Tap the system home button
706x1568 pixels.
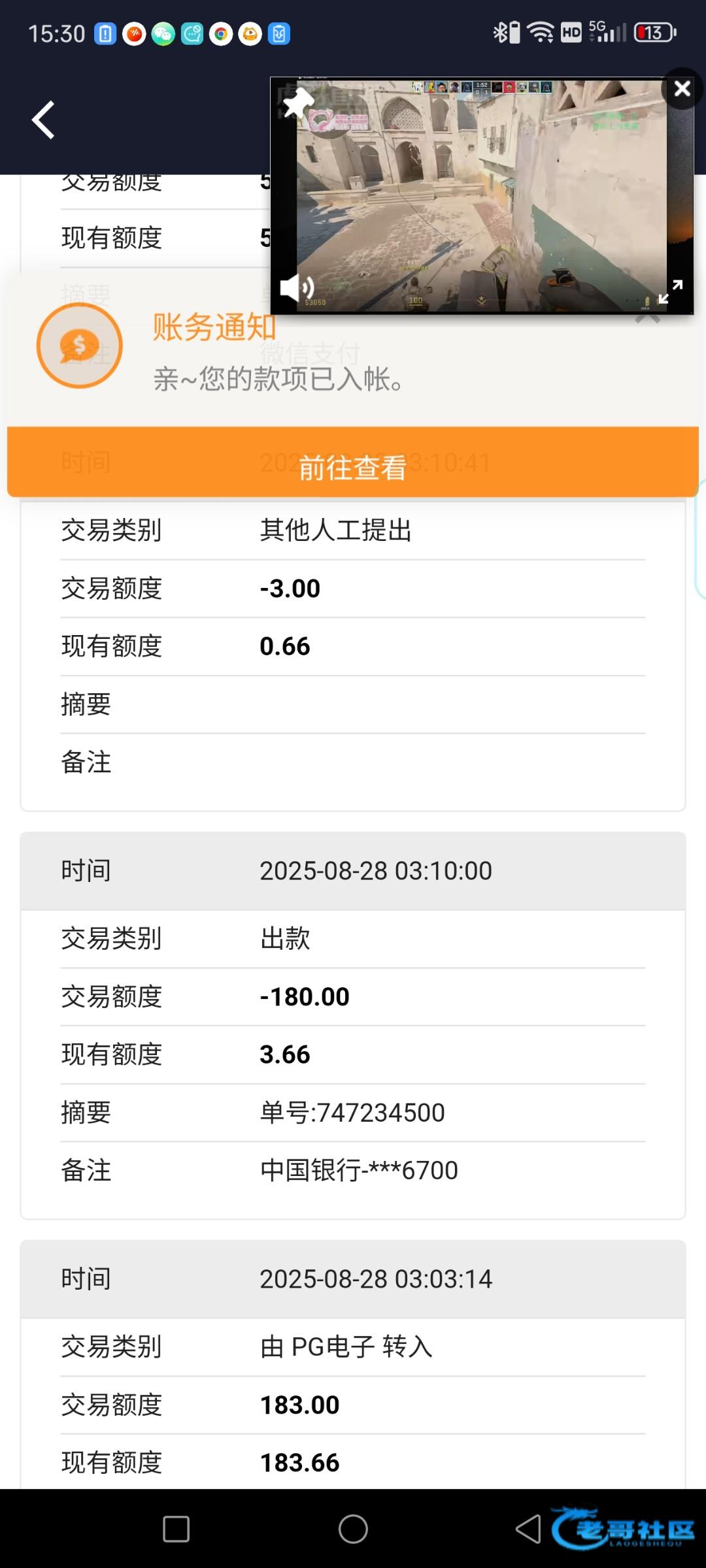[353, 1529]
